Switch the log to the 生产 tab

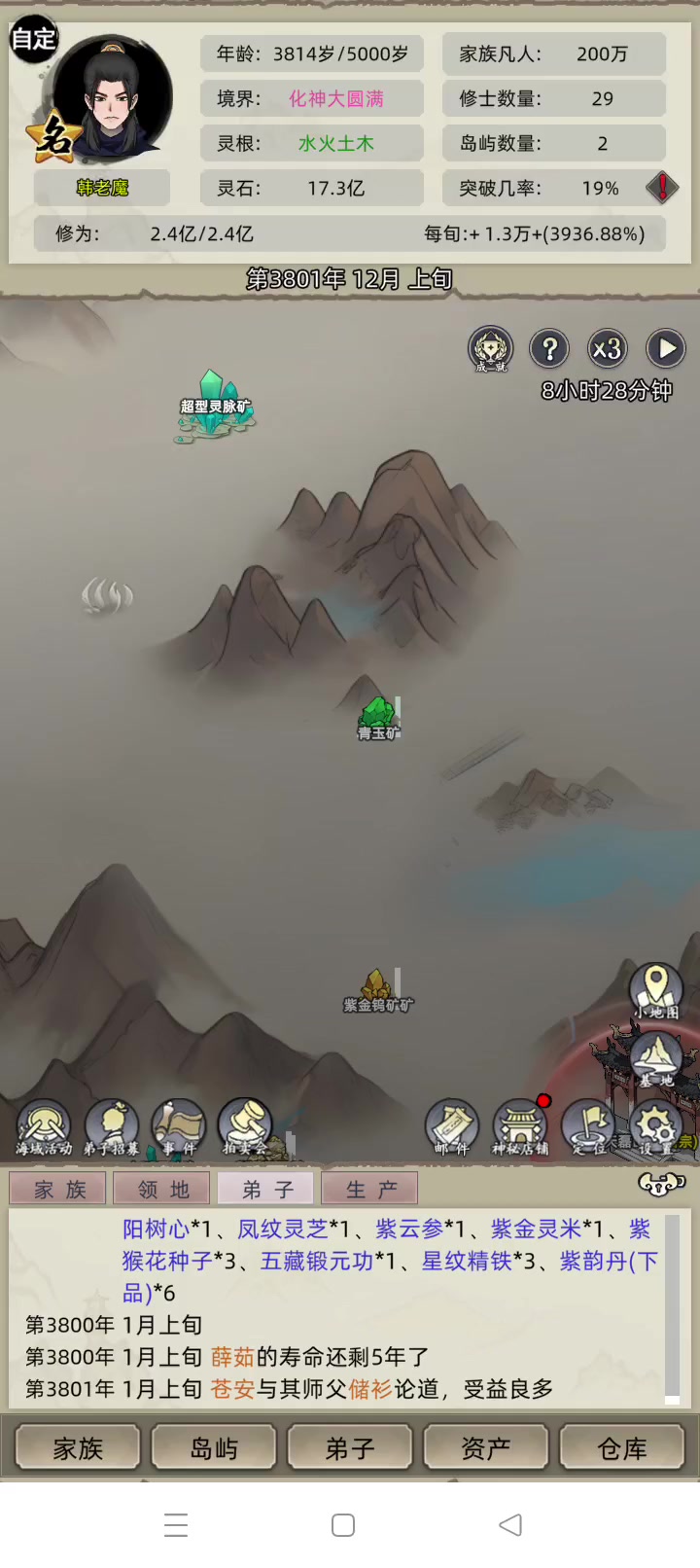pos(370,1189)
